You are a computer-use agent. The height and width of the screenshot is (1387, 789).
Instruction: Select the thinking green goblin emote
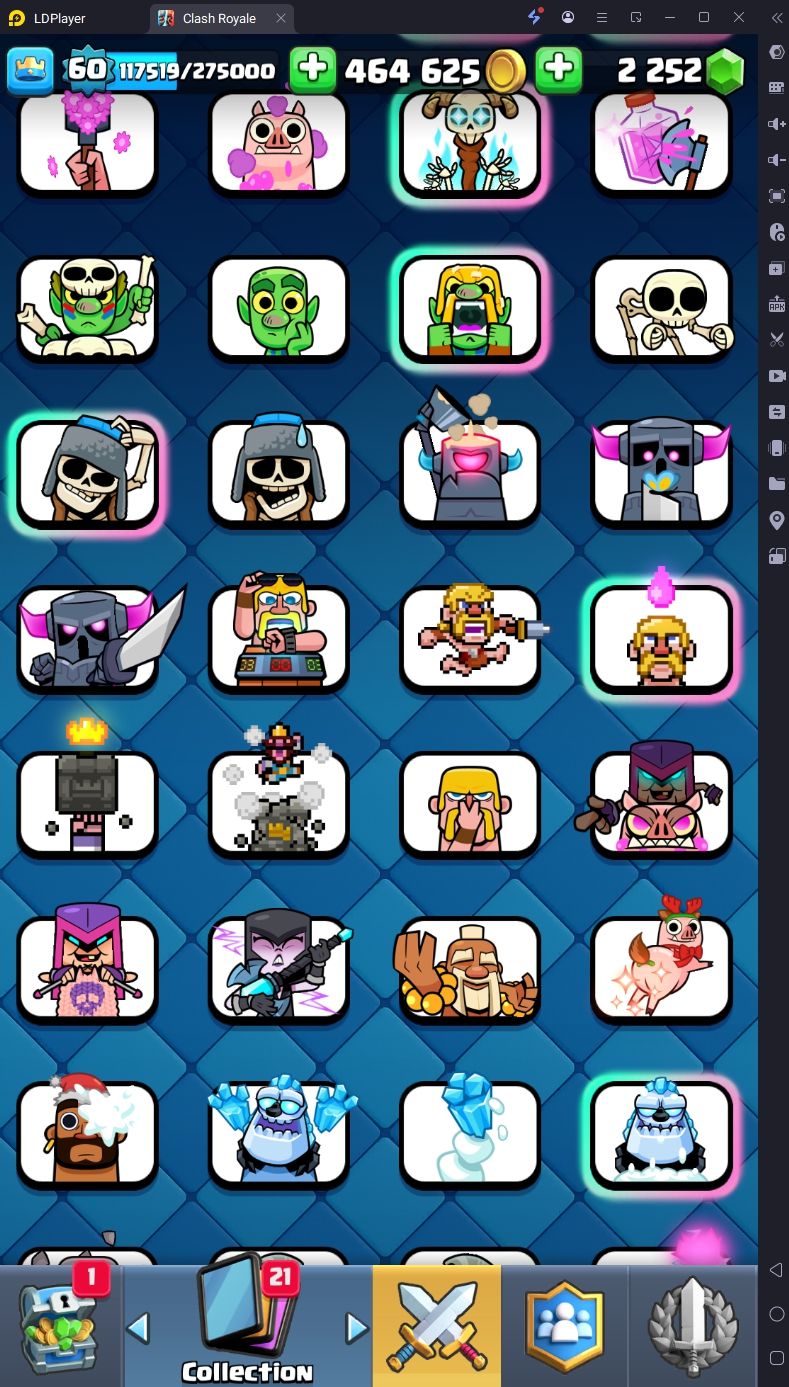pyautogui.click(x=279, y=307)
